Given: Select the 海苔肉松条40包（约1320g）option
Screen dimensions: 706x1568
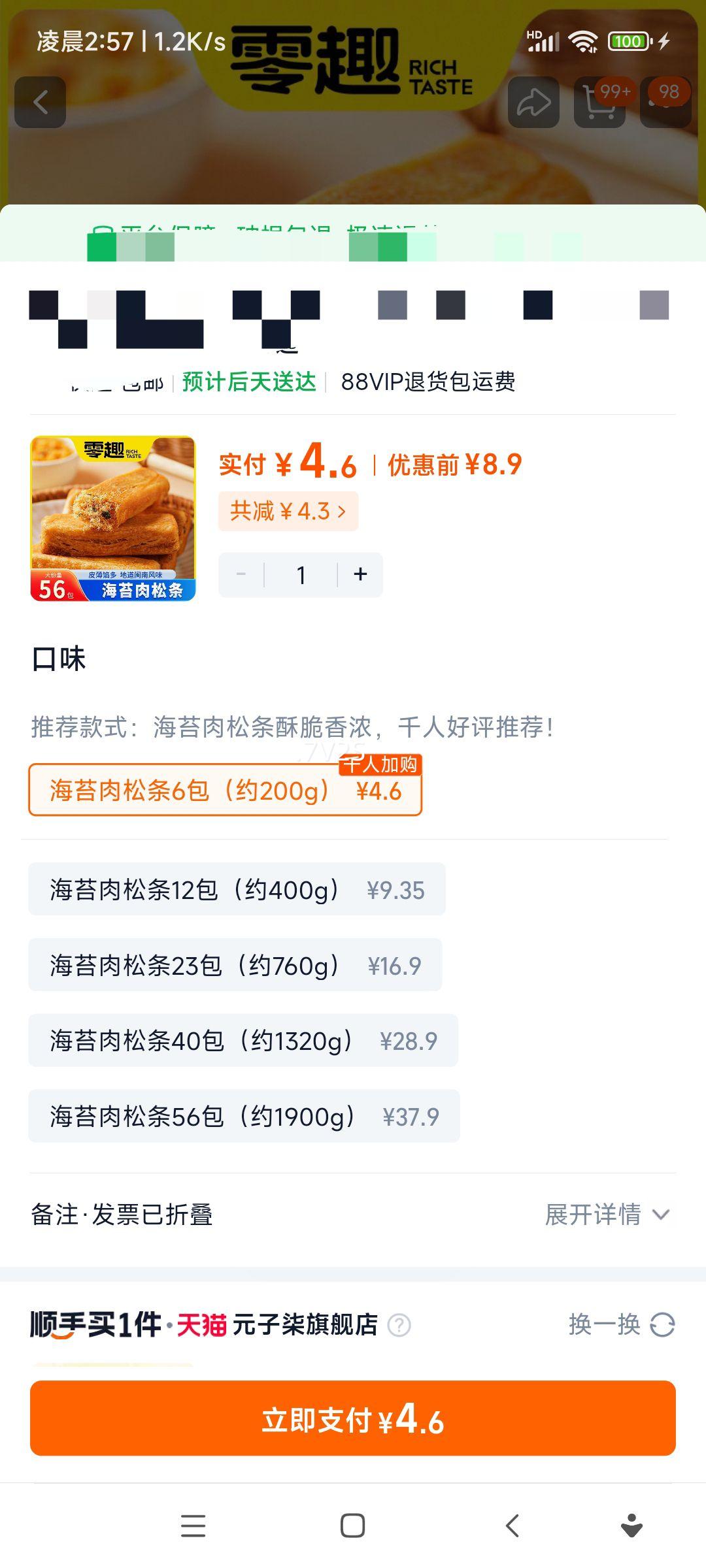Looking at the screenshot, I should (243, 1040).
